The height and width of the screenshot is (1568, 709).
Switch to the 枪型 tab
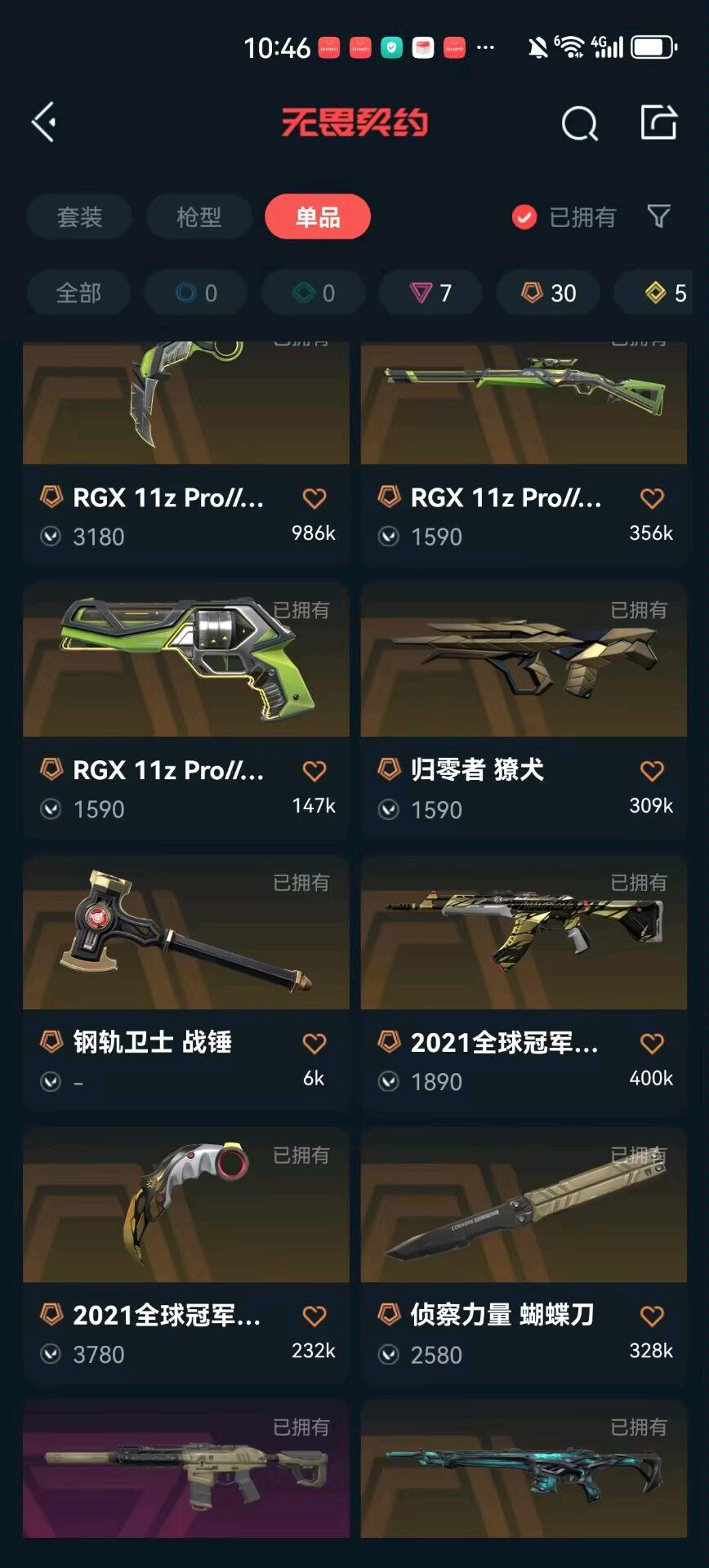pyautogui.click(x=198, y=217)
